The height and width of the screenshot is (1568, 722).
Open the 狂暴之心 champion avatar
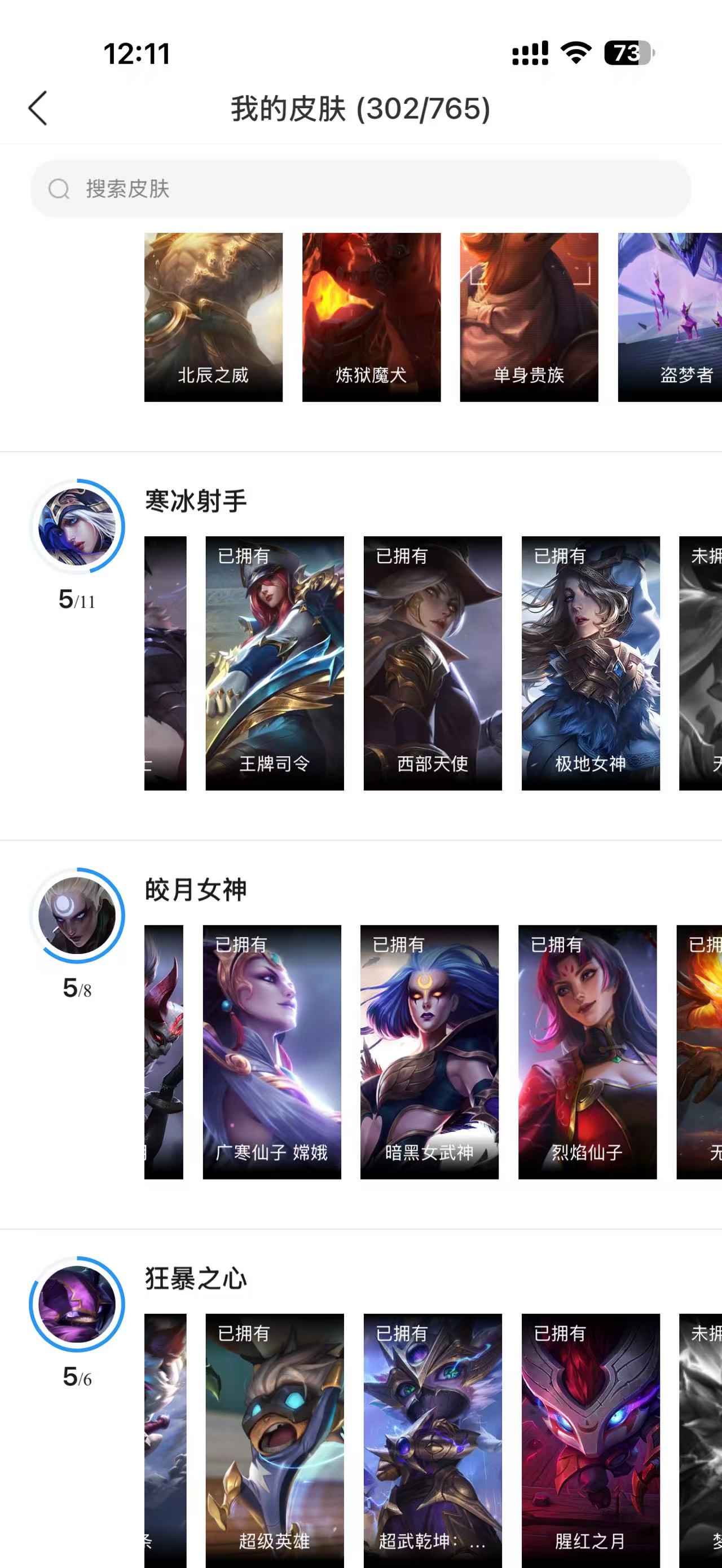(x=77, y=1305)
